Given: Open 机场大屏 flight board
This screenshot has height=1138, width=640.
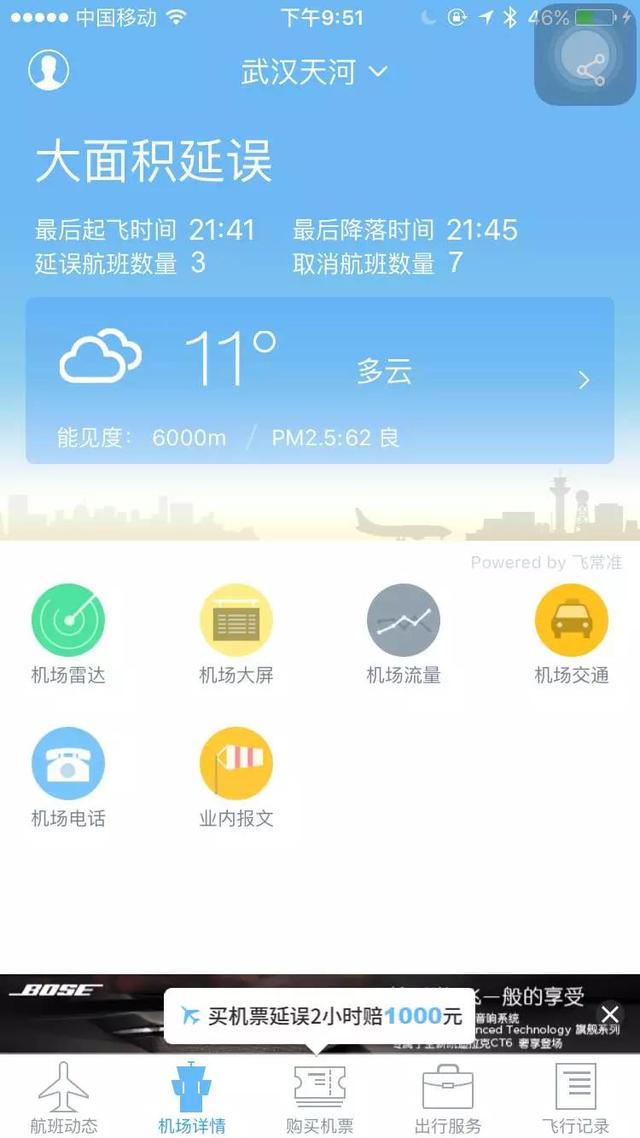Looking at the screenshot, I should coord(236,634).
